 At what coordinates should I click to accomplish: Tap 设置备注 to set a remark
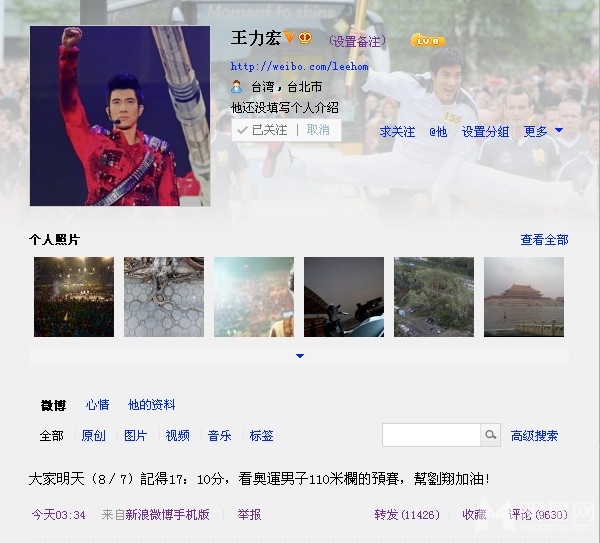pos(356,41)
